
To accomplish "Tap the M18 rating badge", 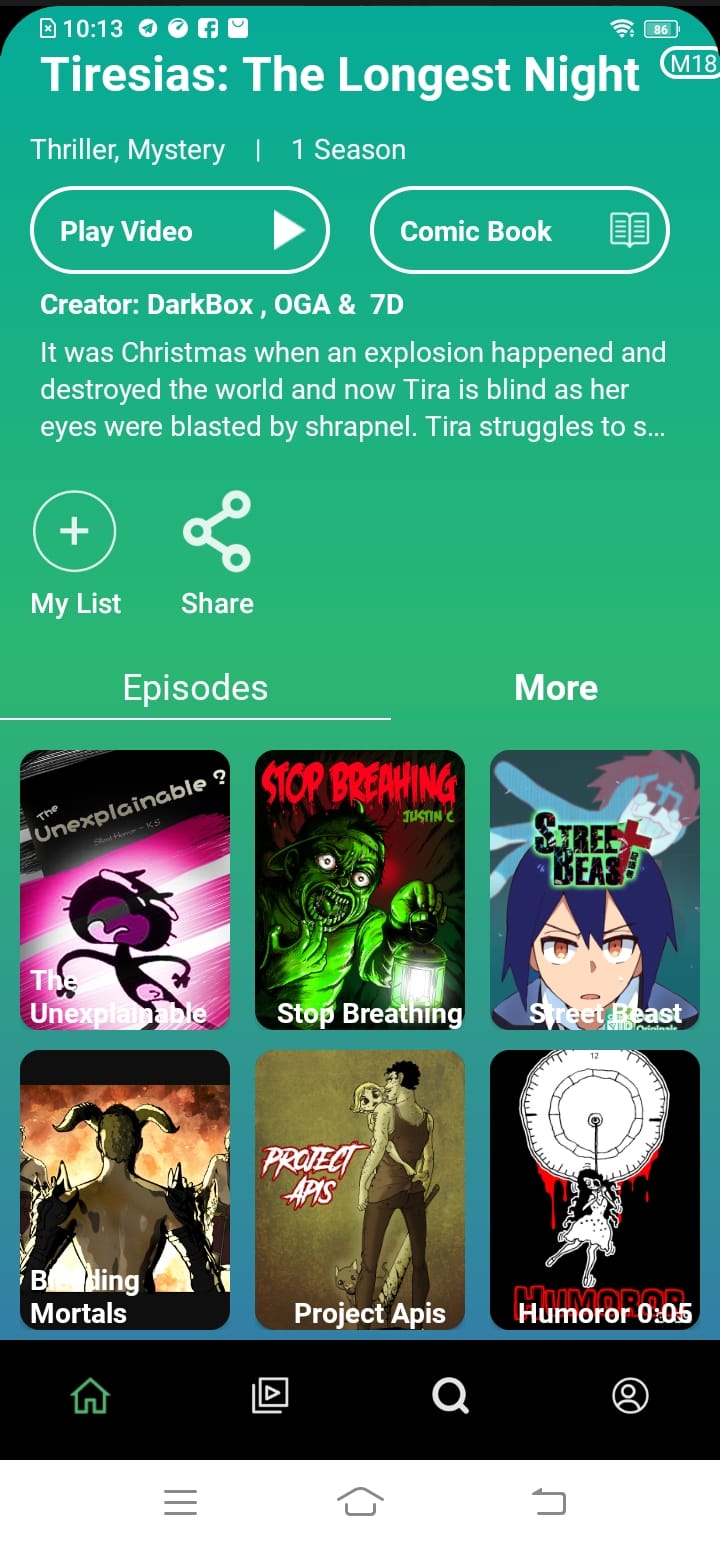I will (690, 62).
